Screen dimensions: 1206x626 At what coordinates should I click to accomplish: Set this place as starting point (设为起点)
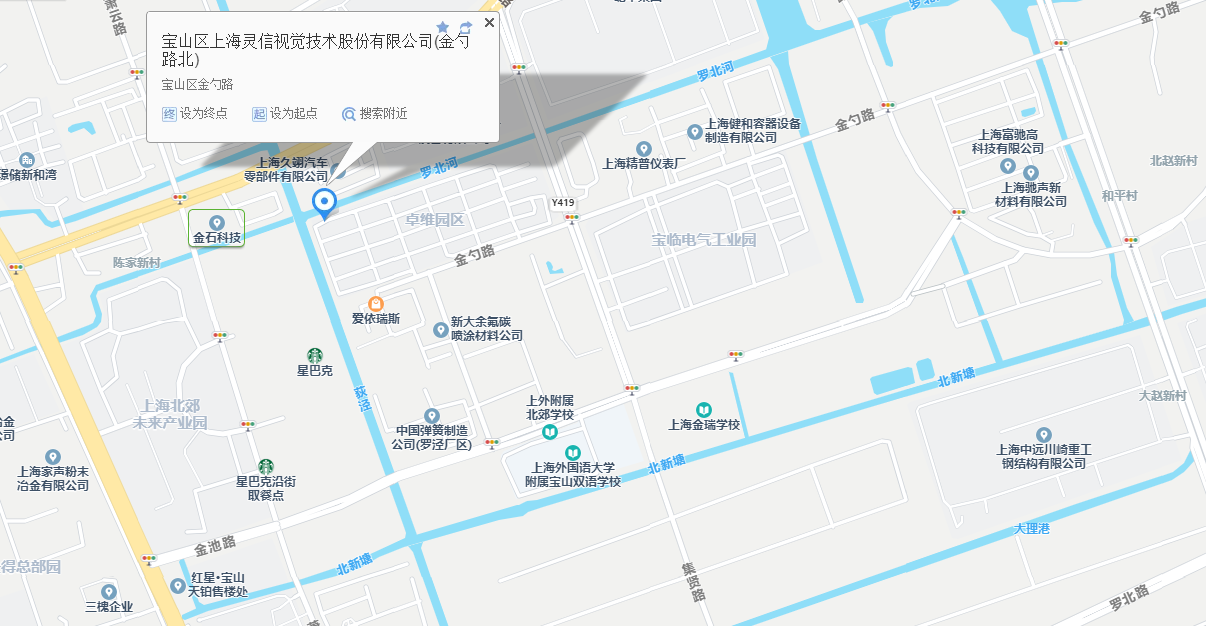(285, 114)
